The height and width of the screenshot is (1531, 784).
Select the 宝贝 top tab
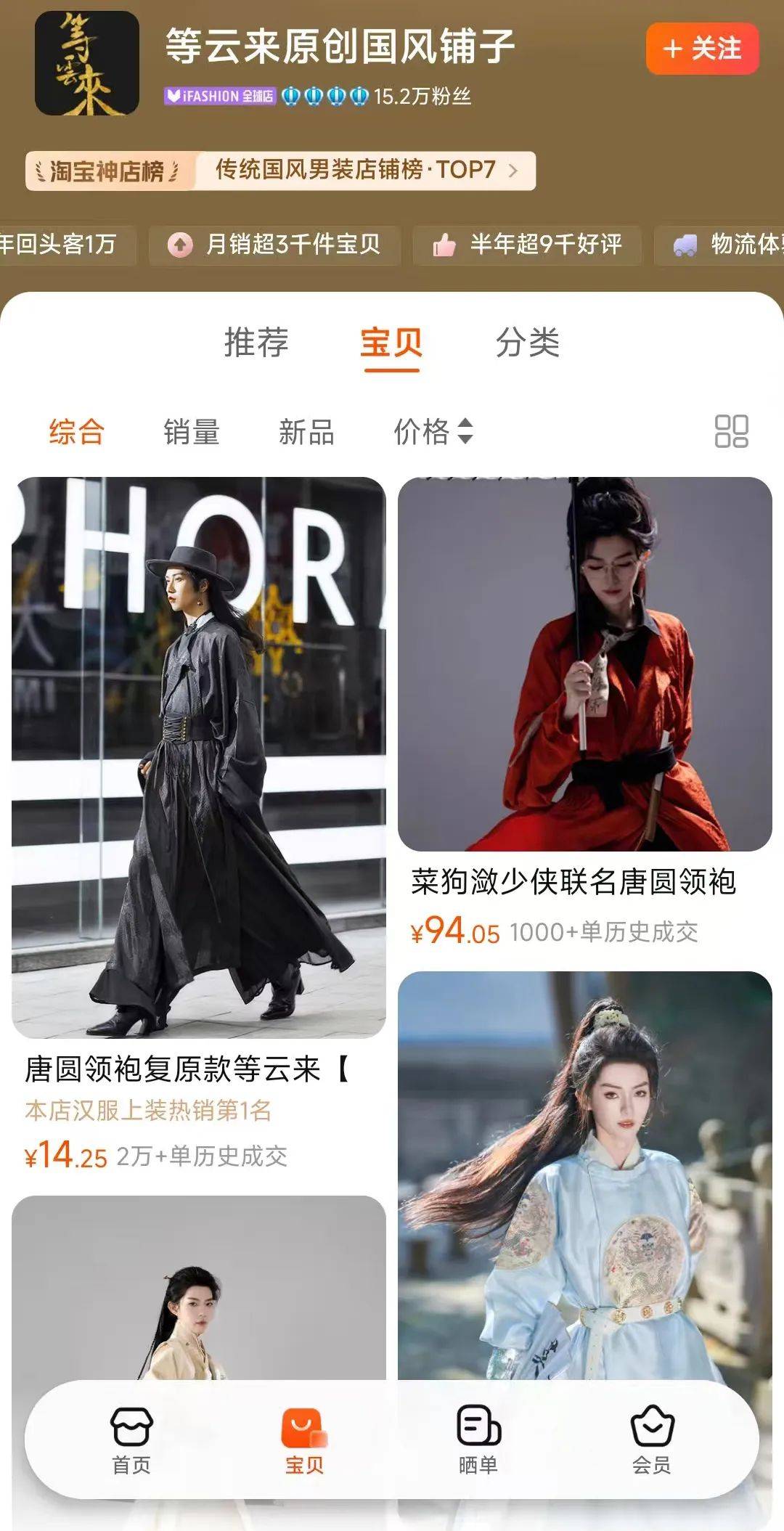(391, 342)
